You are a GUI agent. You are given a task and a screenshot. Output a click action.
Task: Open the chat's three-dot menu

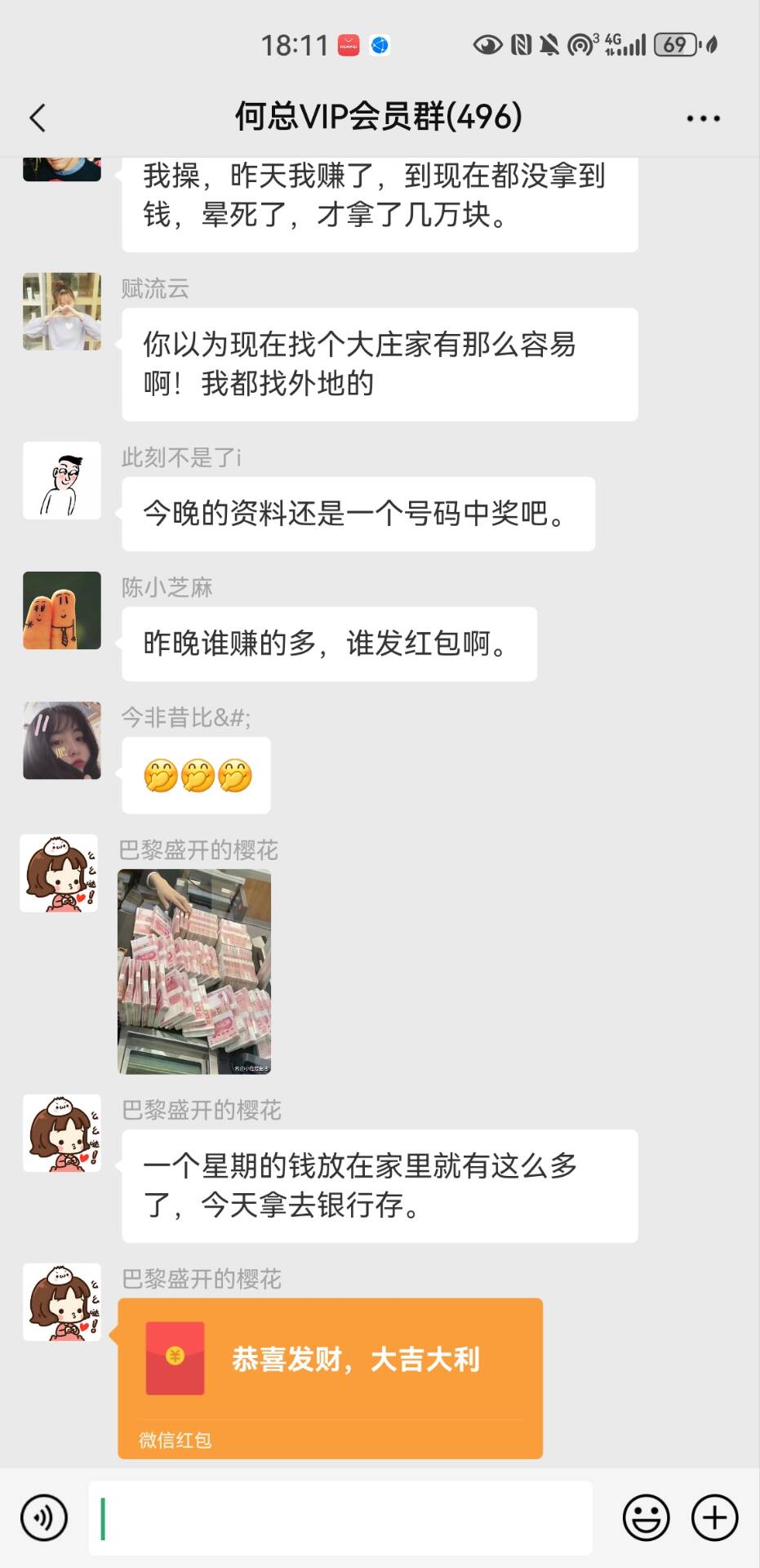tap(703, 118)
